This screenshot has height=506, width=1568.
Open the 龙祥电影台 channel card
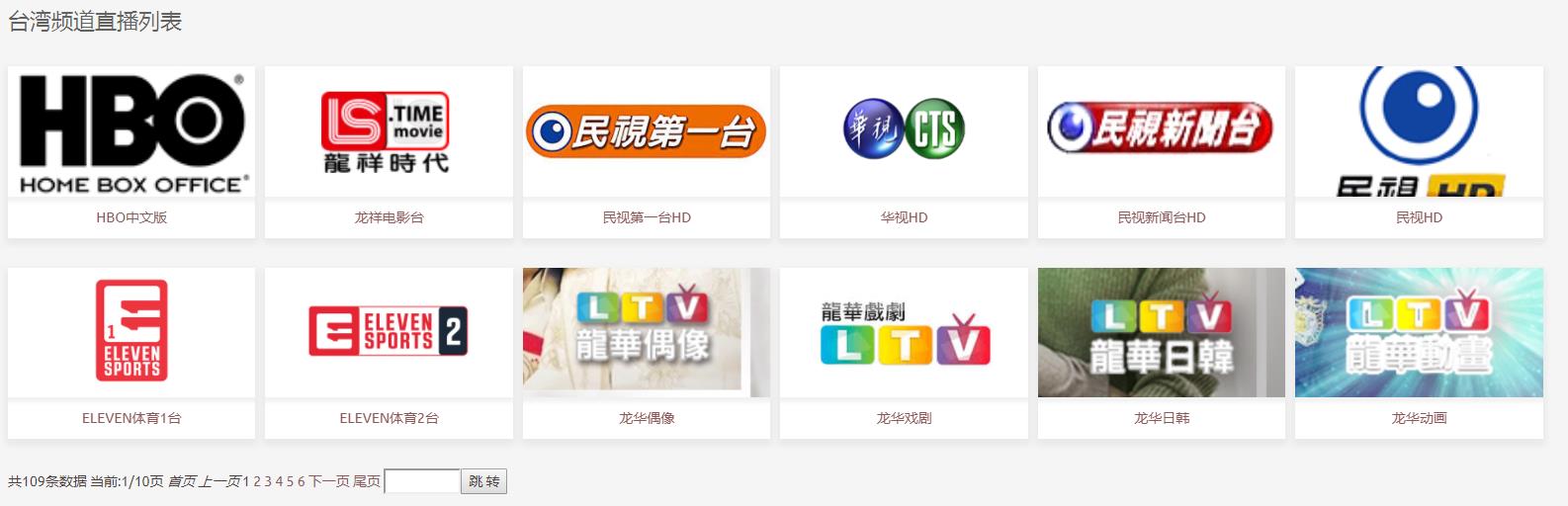coord(389,132)
